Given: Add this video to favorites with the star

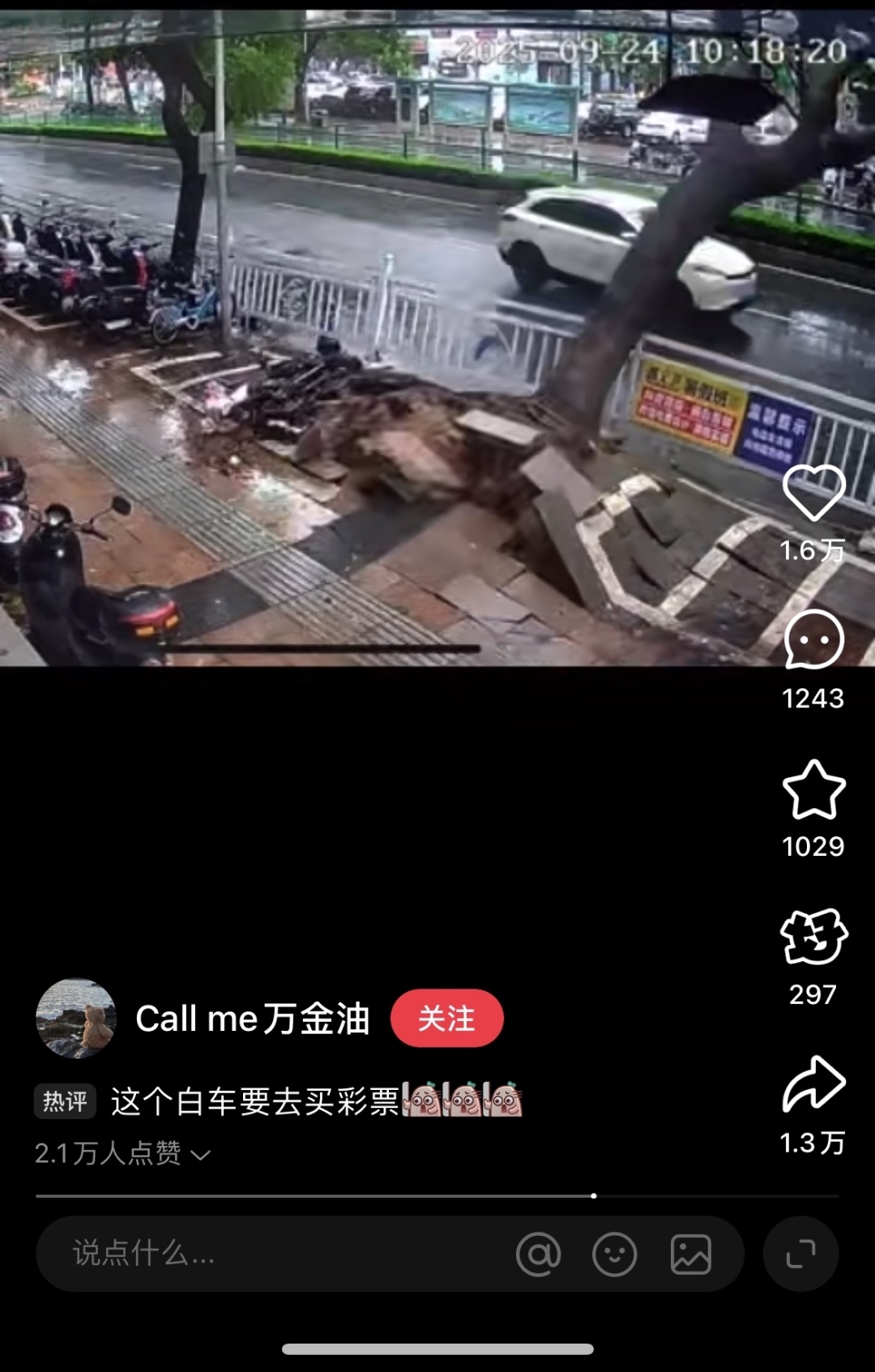Looking at the screenshot, I should click(x=813, y=789).
